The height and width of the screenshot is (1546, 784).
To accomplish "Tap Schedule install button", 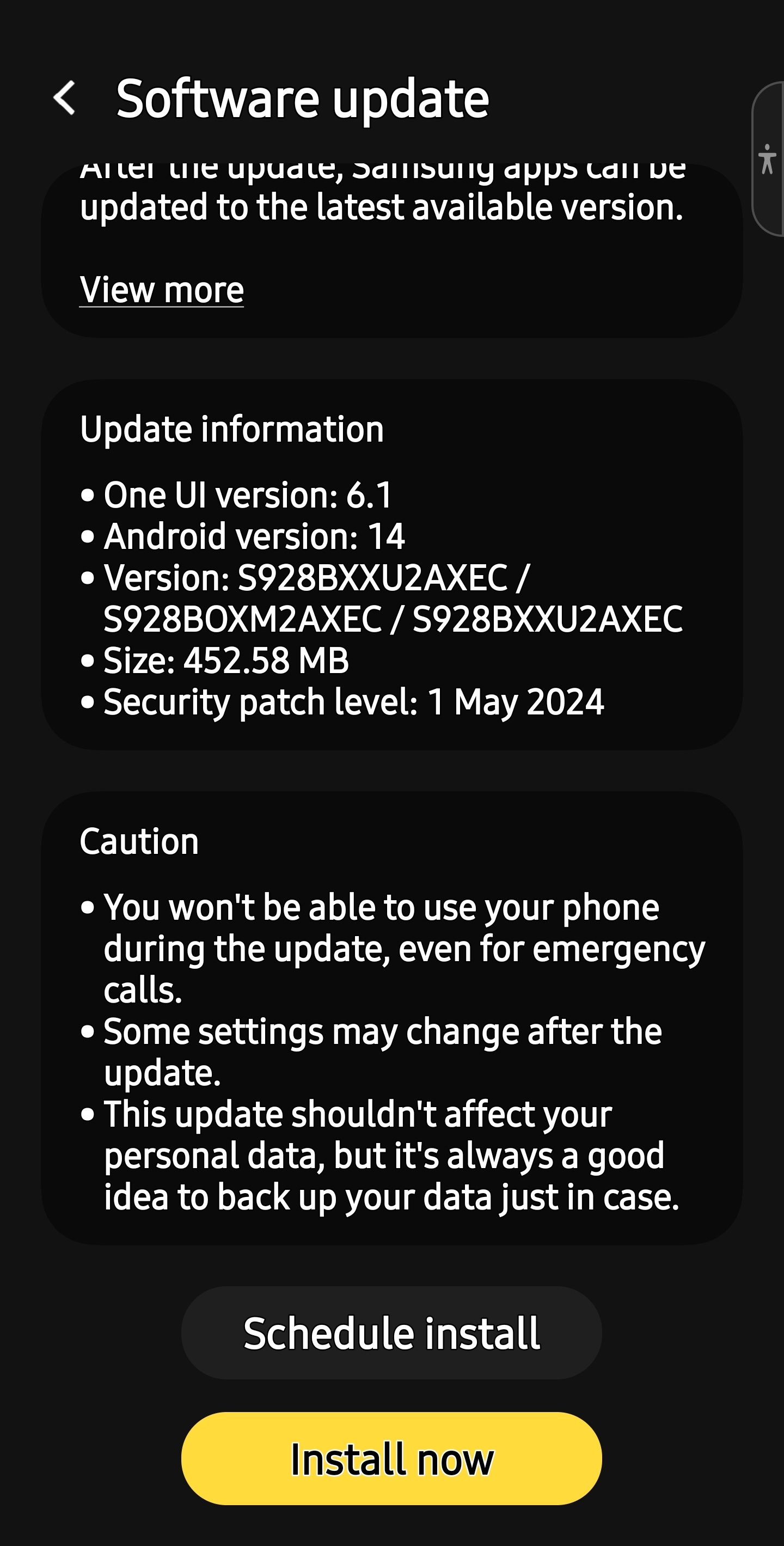I will point(391,1333).
